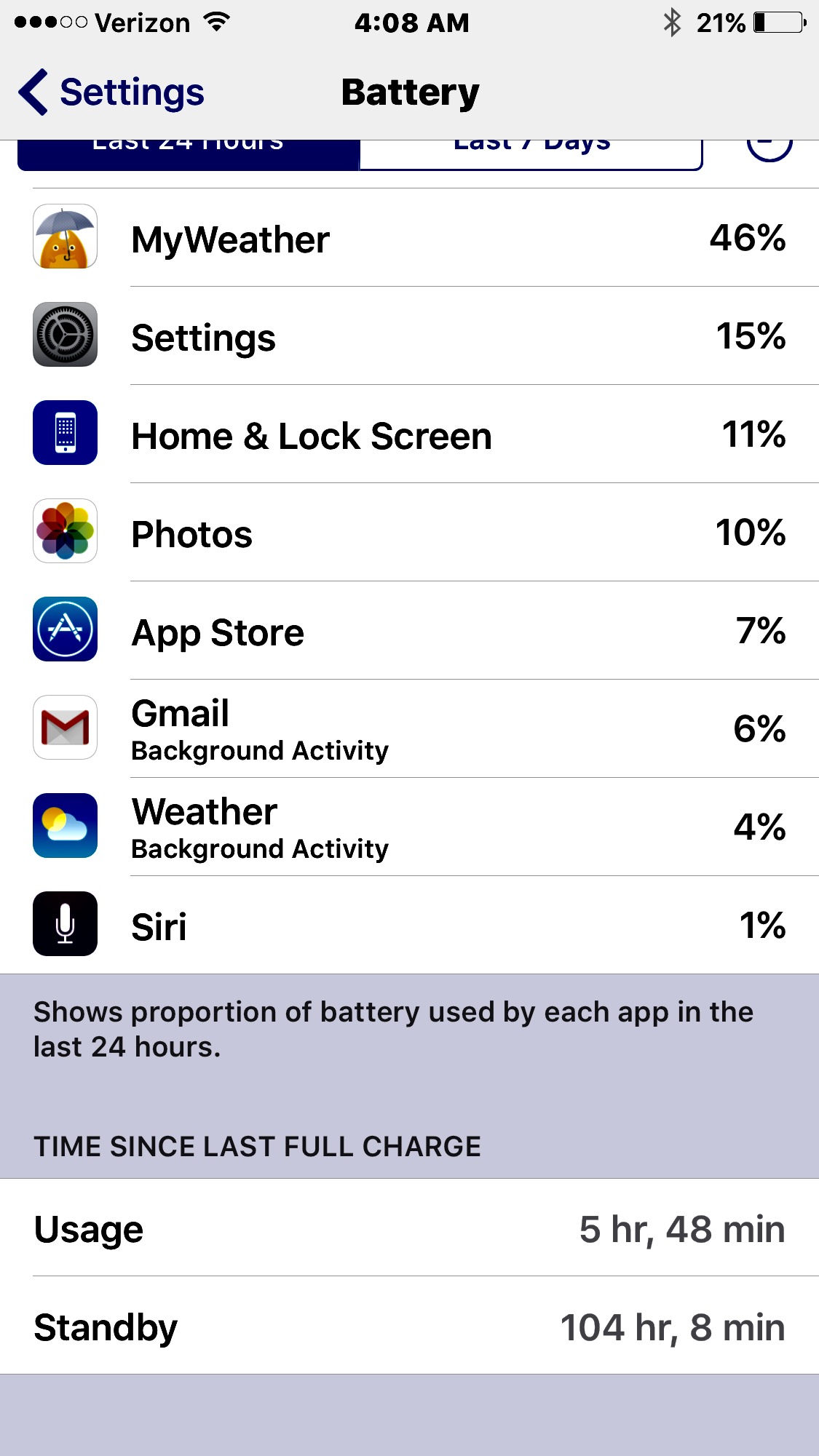The width and height of the screenshot is (819, 1456).
Task: Tap the Weather Background Activity row
Action: tap(409, 827)
